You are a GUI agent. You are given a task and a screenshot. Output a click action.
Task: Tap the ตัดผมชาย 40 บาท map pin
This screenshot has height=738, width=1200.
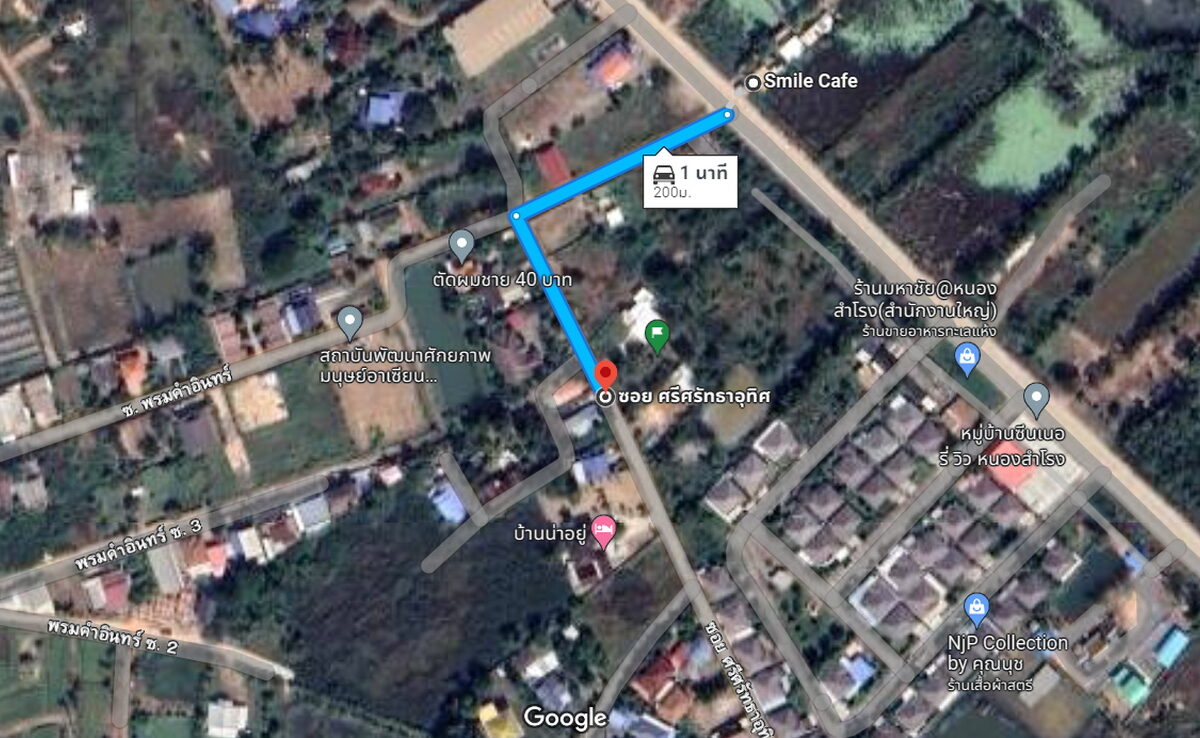tap(461, 244)
